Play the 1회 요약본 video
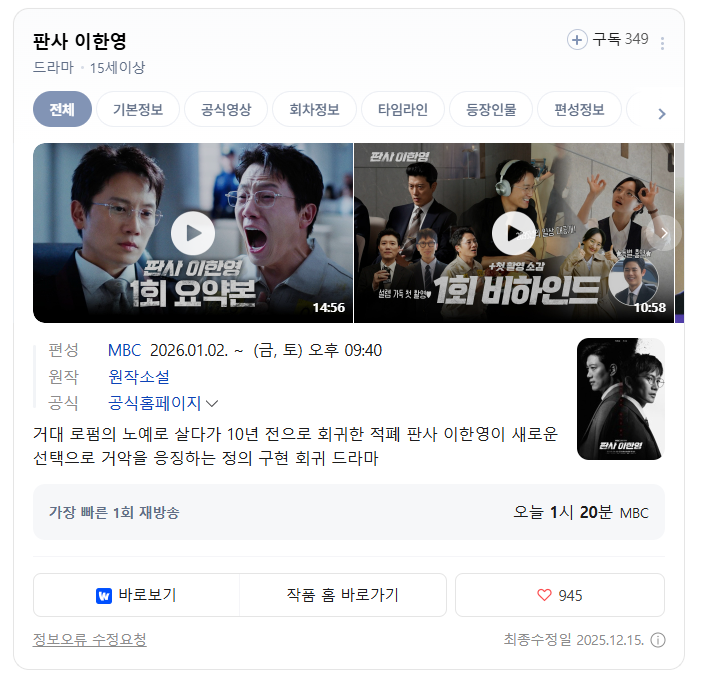The width and height of the screenshot is (707, 686). tap(192, 233)
